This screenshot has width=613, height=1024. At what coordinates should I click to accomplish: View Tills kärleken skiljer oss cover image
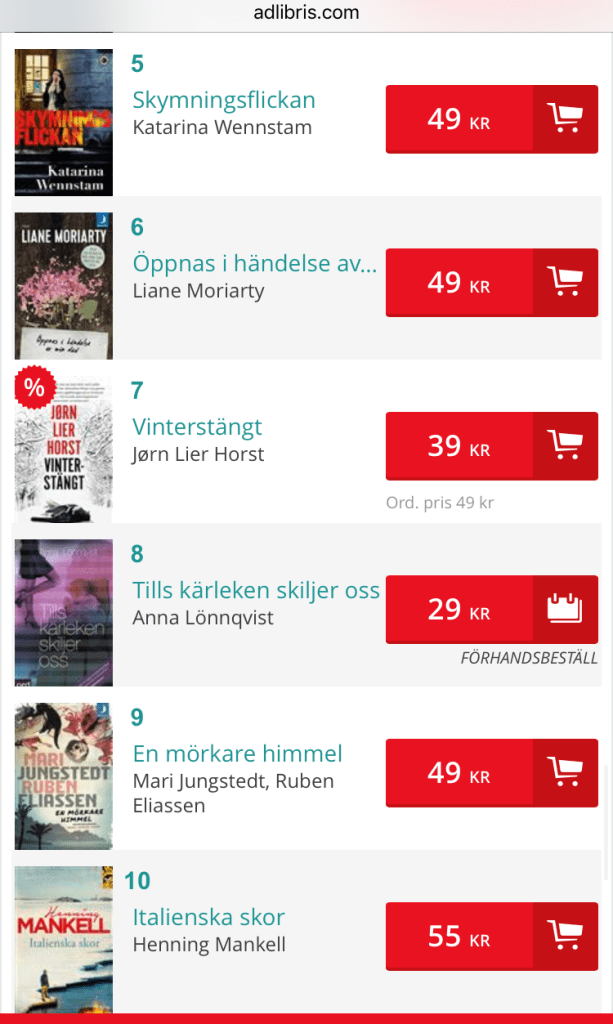63,612
